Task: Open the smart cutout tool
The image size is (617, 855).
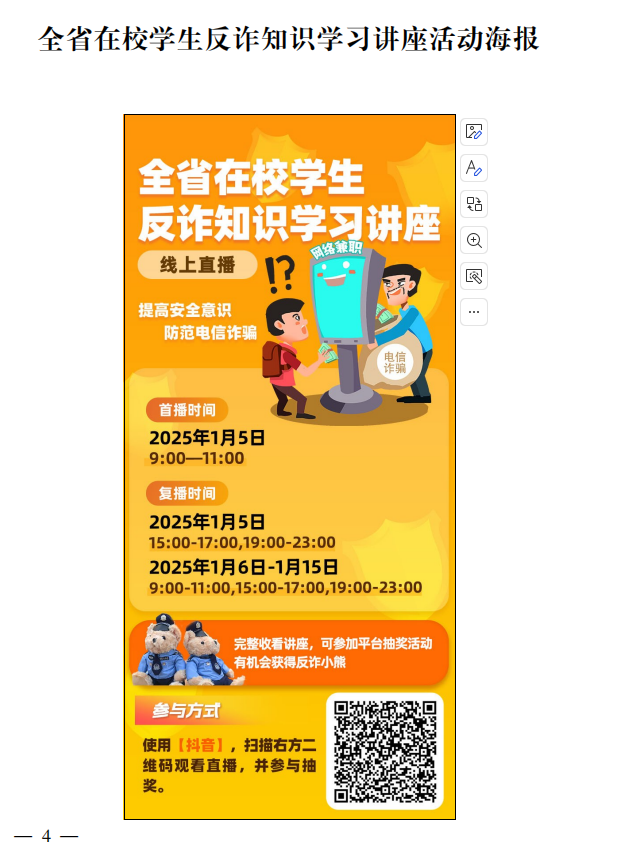Action: coord(474,276)
